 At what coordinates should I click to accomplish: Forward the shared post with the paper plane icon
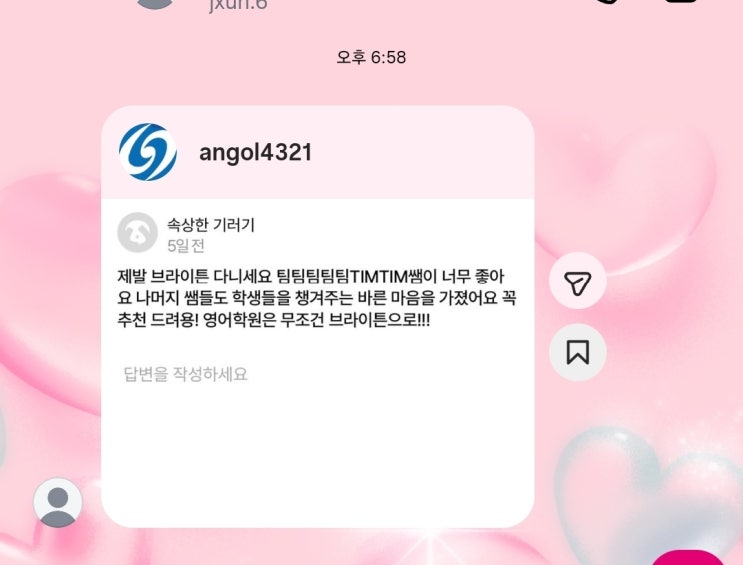tap(577, 285)
